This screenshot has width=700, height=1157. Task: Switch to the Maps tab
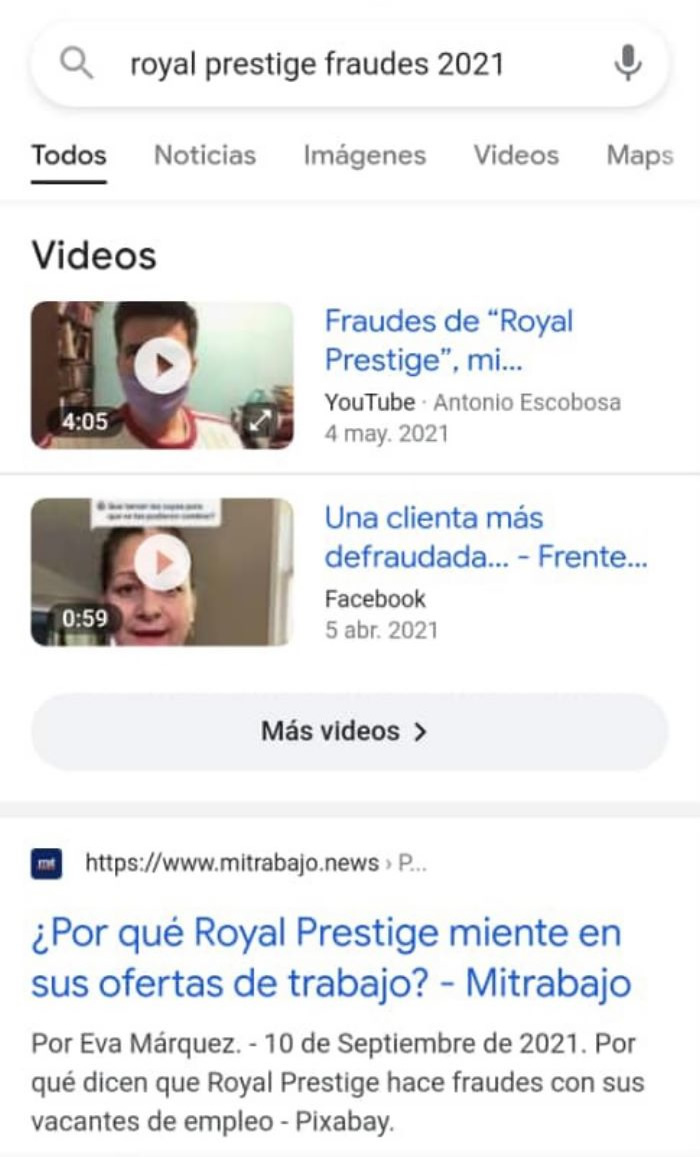pyautogui.click(x=639, y=156)
